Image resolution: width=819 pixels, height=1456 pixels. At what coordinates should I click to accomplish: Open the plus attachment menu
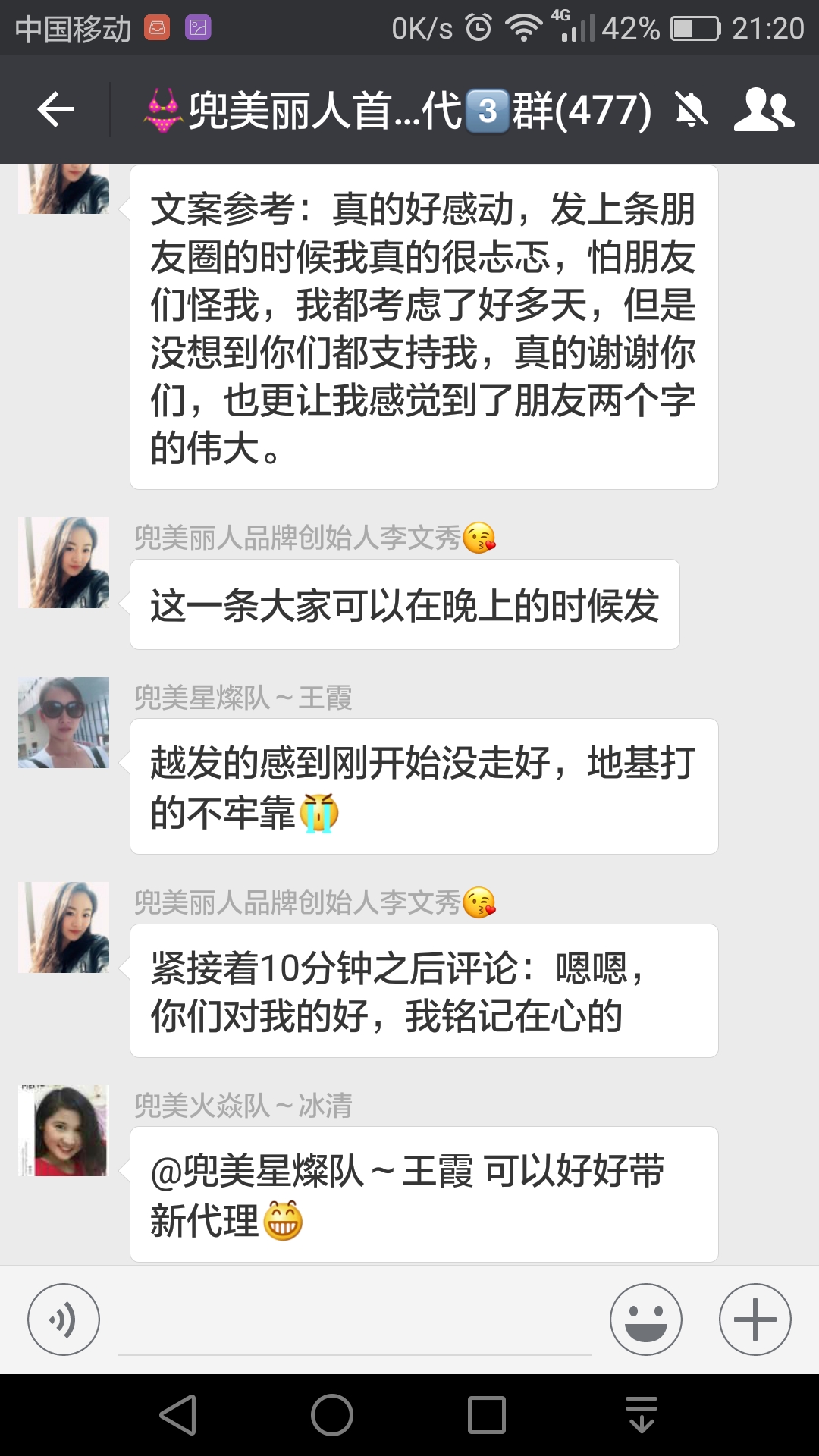pos(755,1319)
